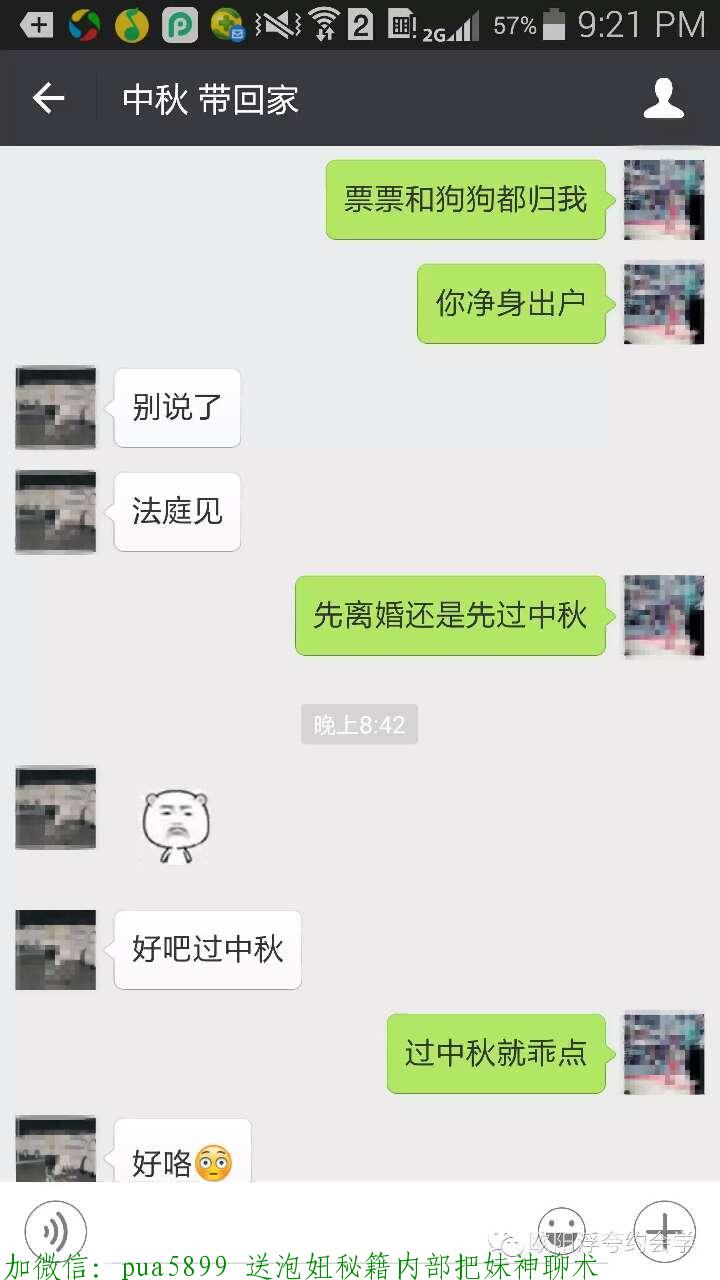Open chat details via the person icon
The width and height of the screenshot is (720, 1280).
click(x=663, y=97)
